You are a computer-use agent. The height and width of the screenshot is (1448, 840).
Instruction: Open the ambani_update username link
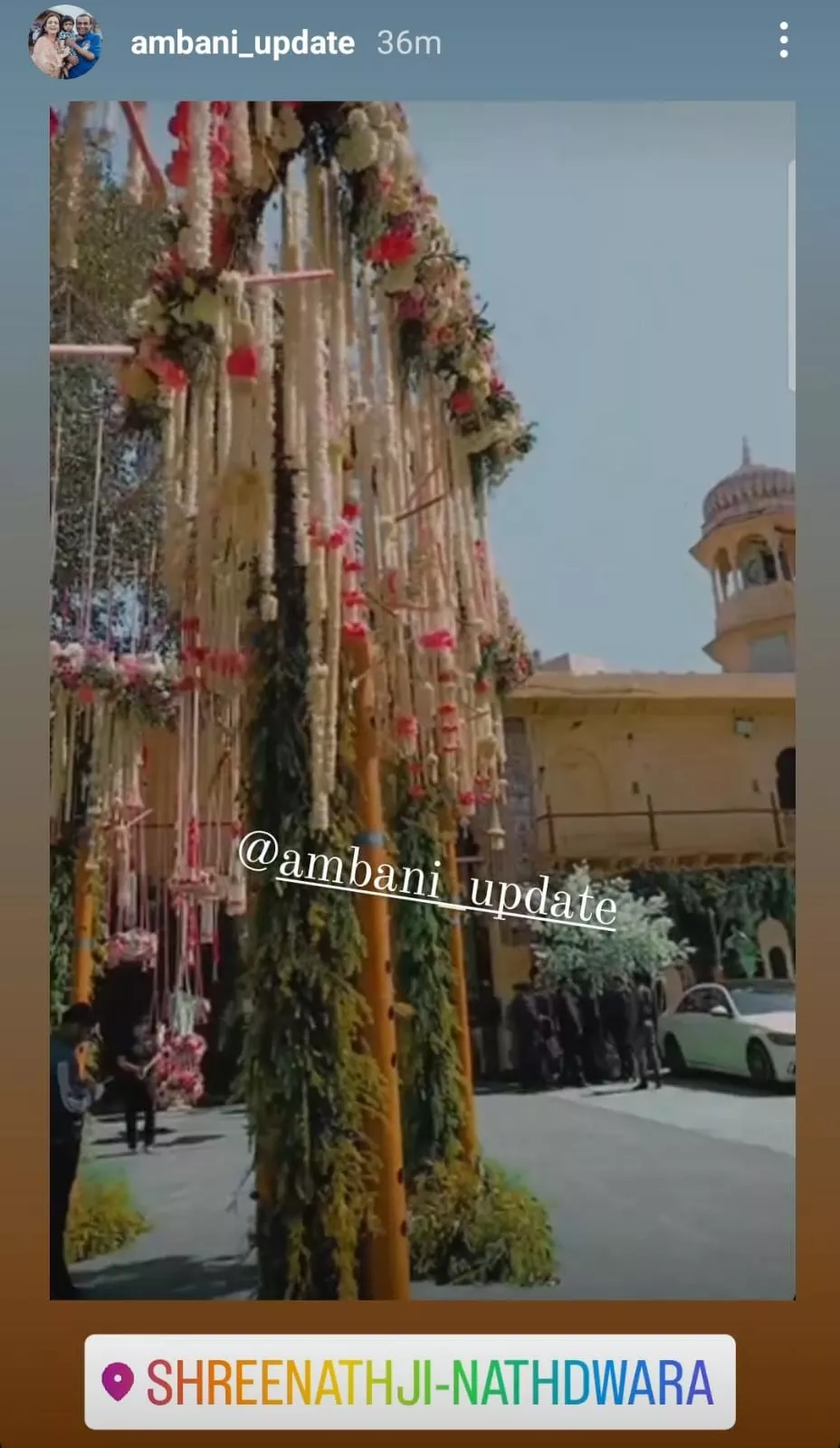242,43
